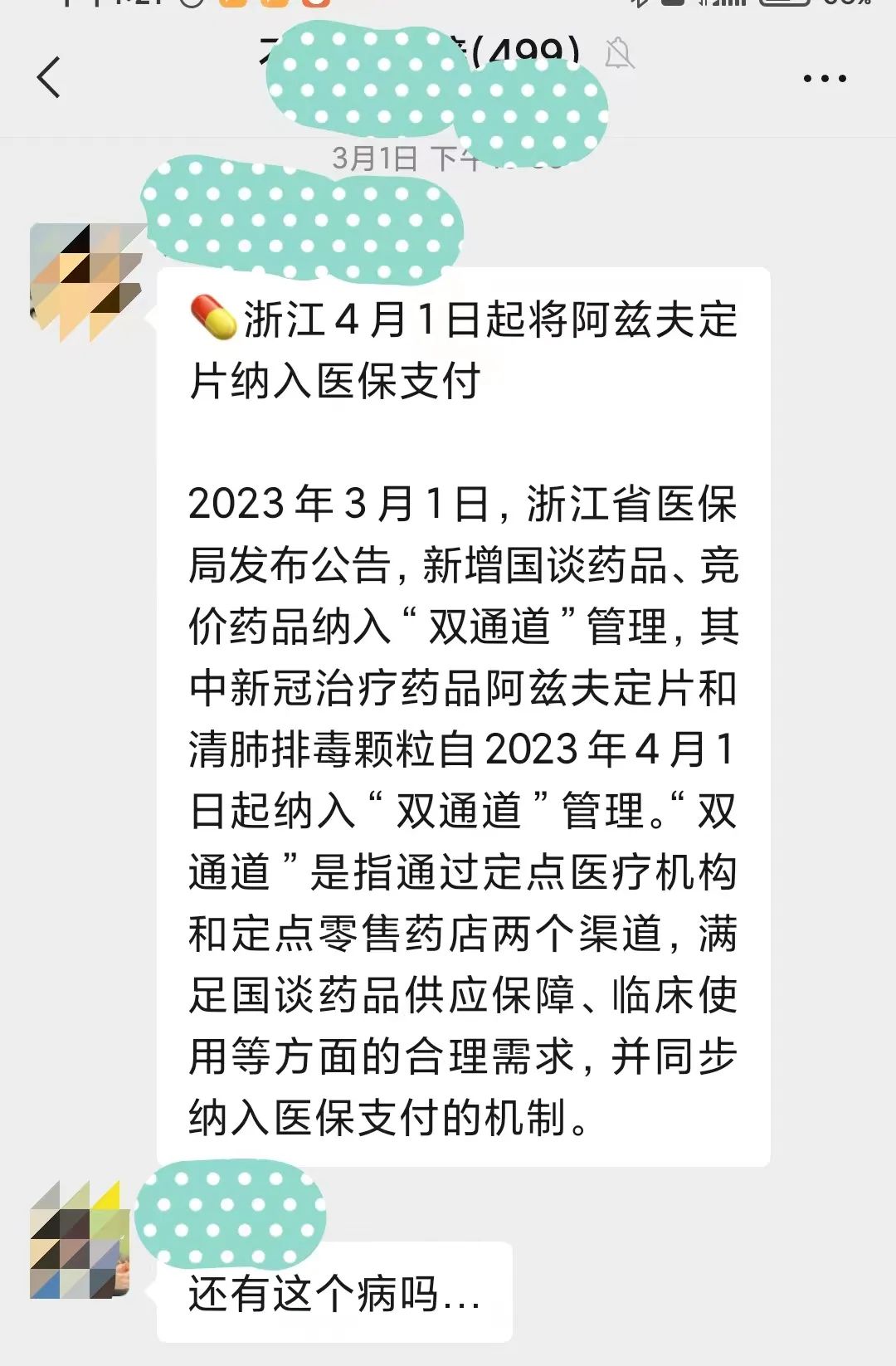Open the three-dot chat menu

tap(824, 79)
